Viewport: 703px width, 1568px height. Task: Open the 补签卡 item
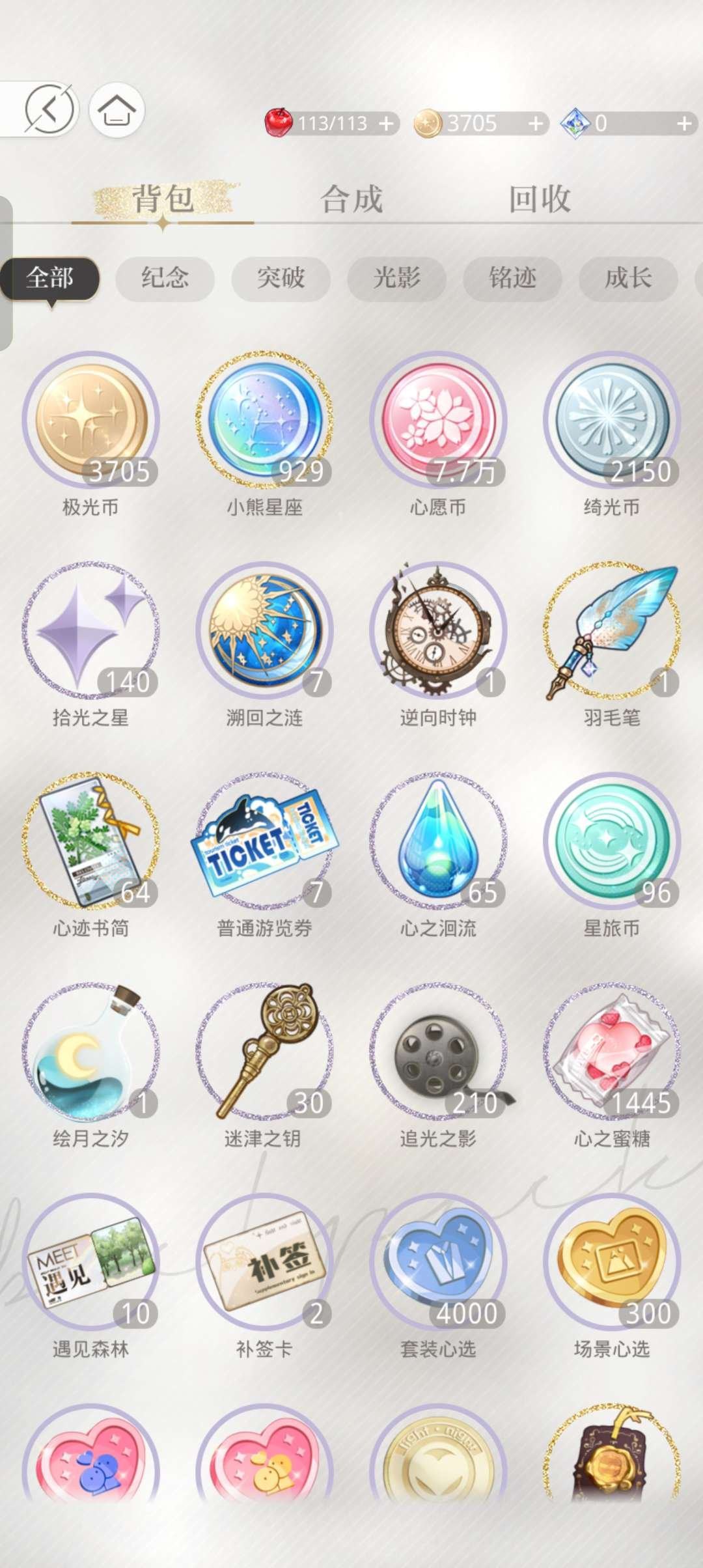[264, 1261]
